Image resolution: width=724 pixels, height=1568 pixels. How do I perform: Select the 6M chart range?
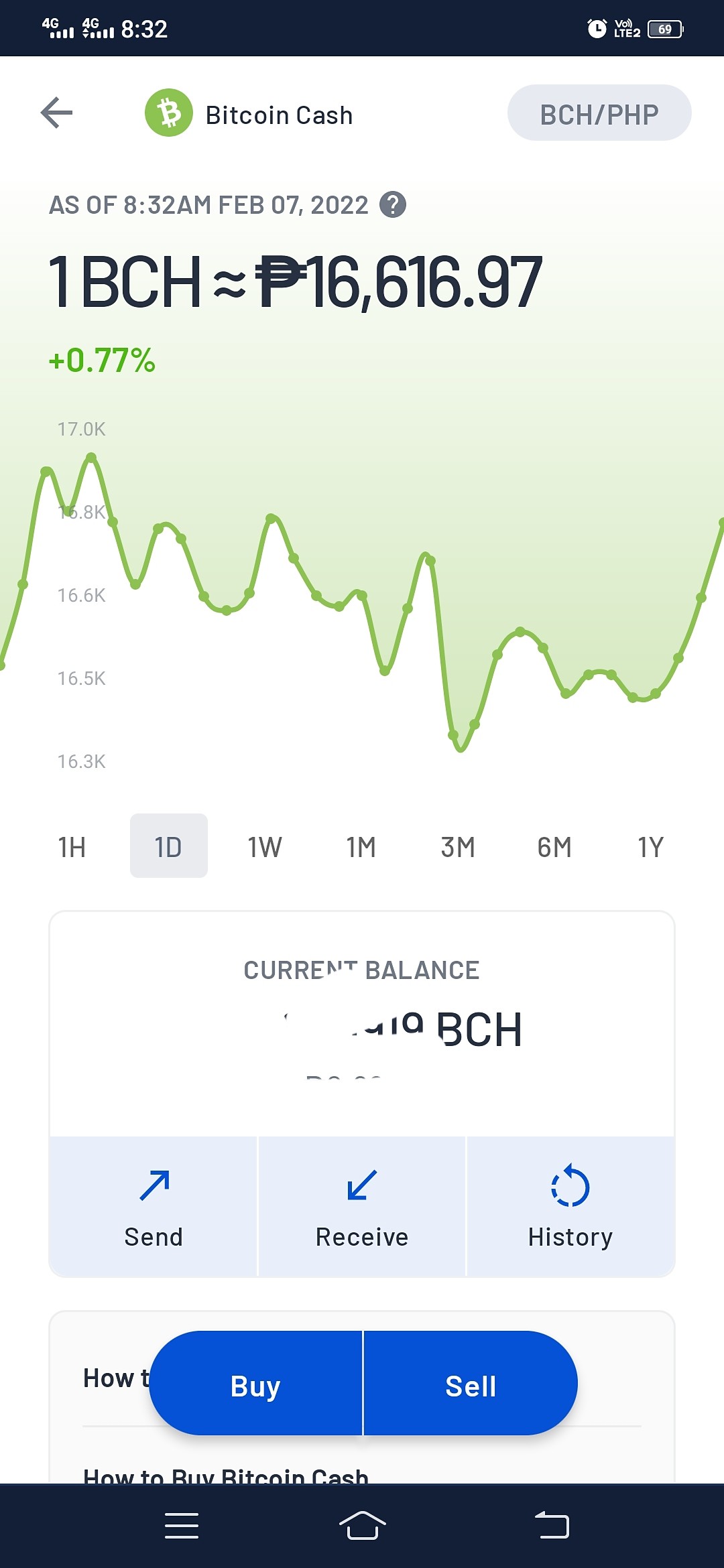point(554,846)
